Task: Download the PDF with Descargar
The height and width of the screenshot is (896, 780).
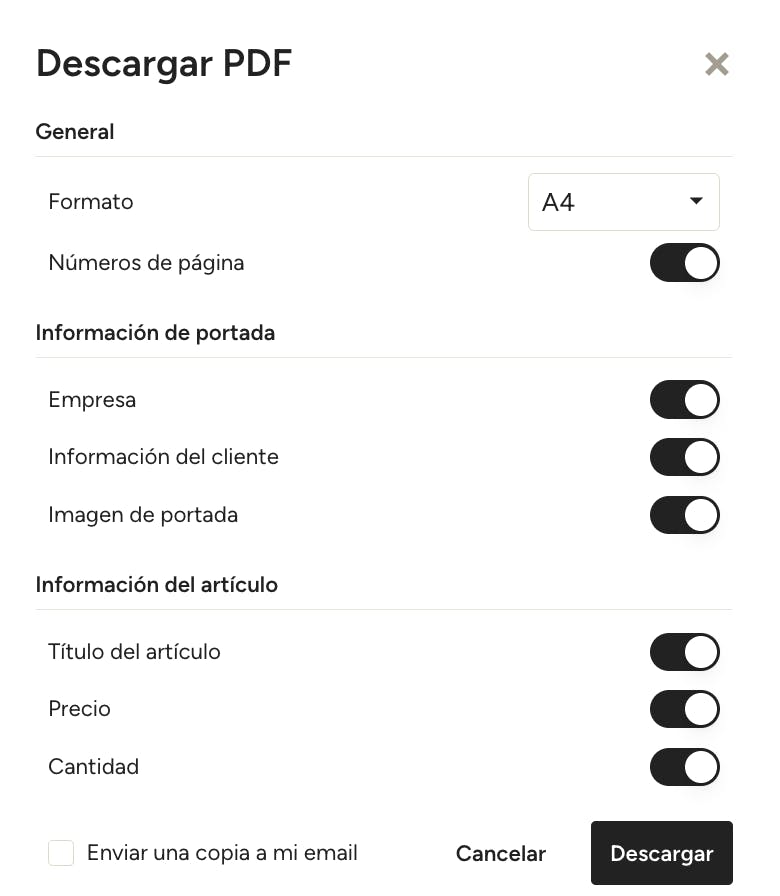Action: point(661,854)
